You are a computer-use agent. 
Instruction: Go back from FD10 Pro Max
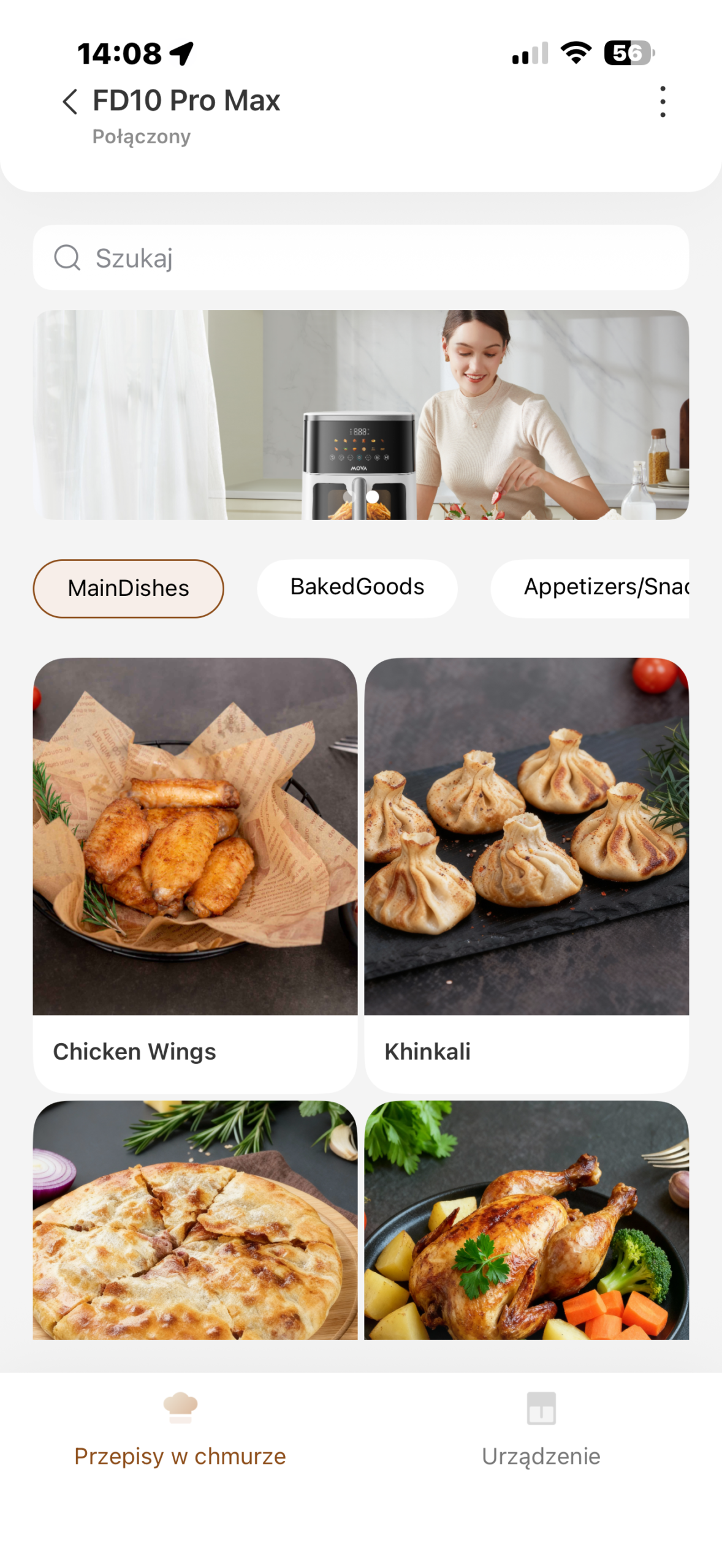click(70, 102)
